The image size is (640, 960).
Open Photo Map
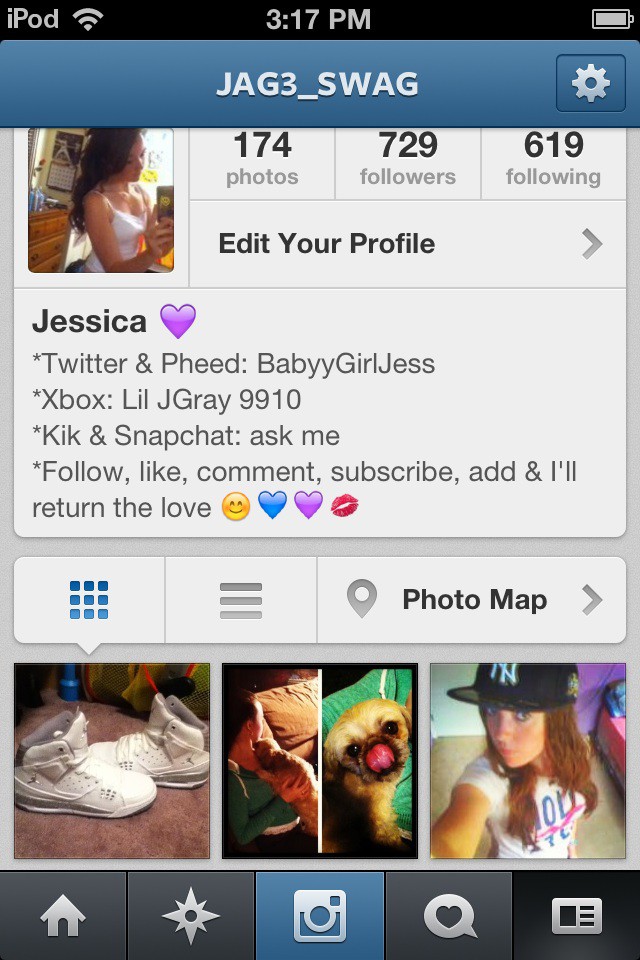472,600
